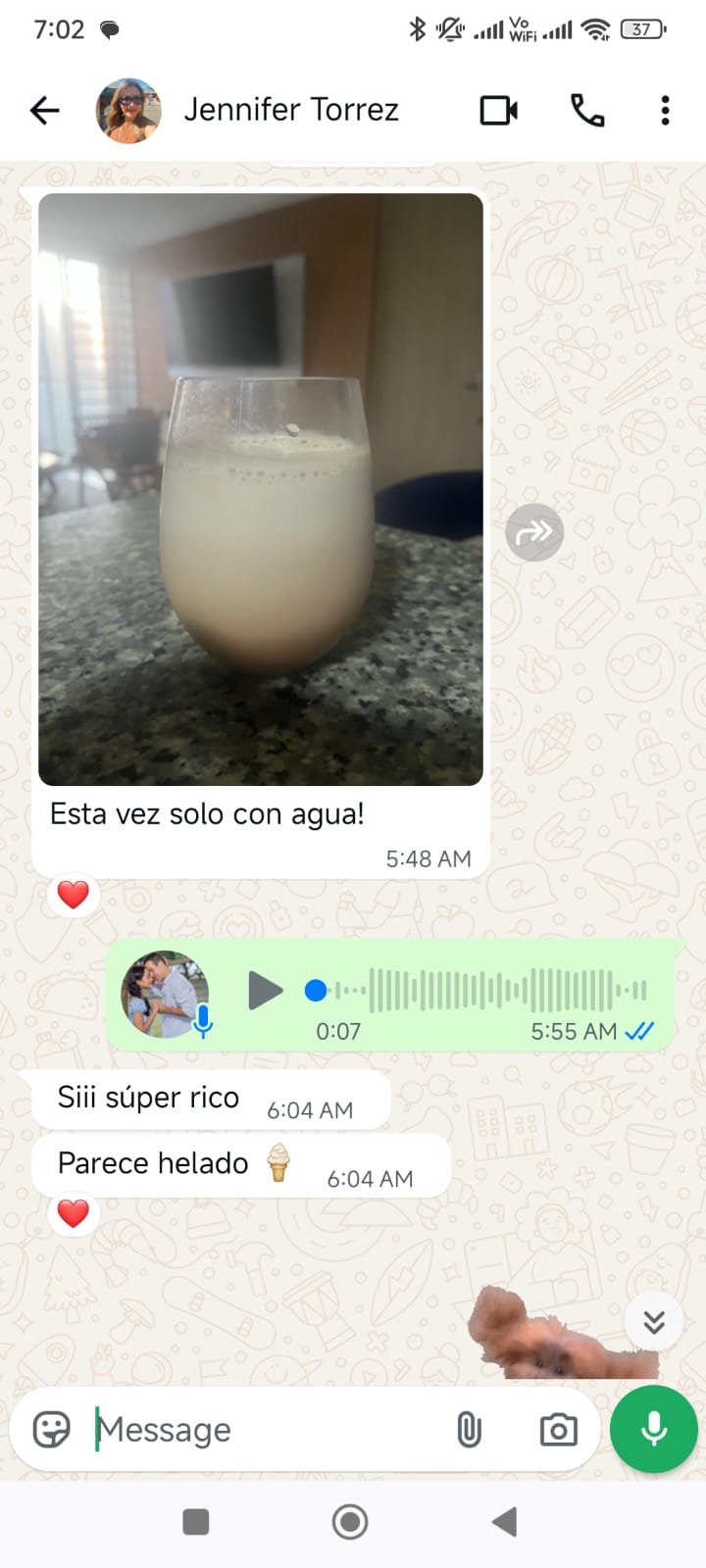Start a video call with Jennifer
The height and width of the screenshot is (1568, 706).
click(x=498, y=111)
